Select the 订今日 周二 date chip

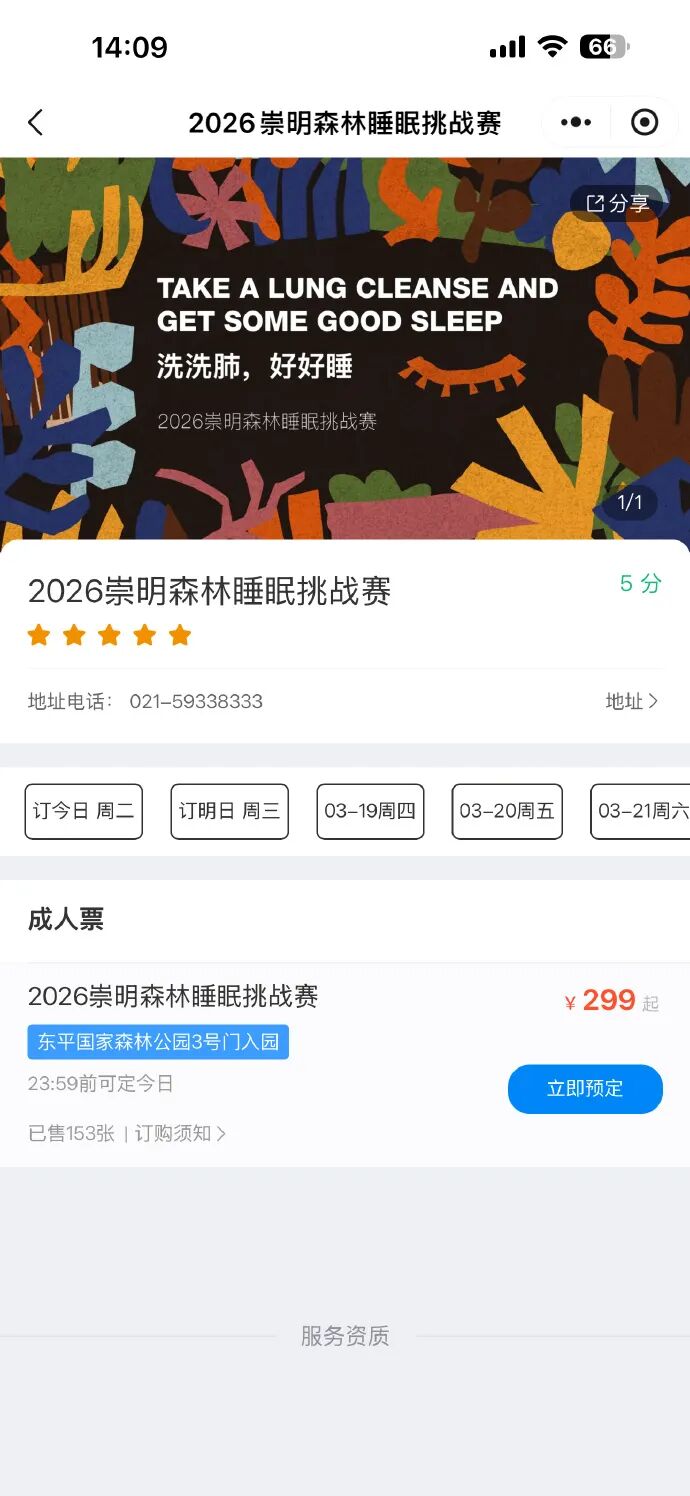pyautogui.click(x=84, y=811)
